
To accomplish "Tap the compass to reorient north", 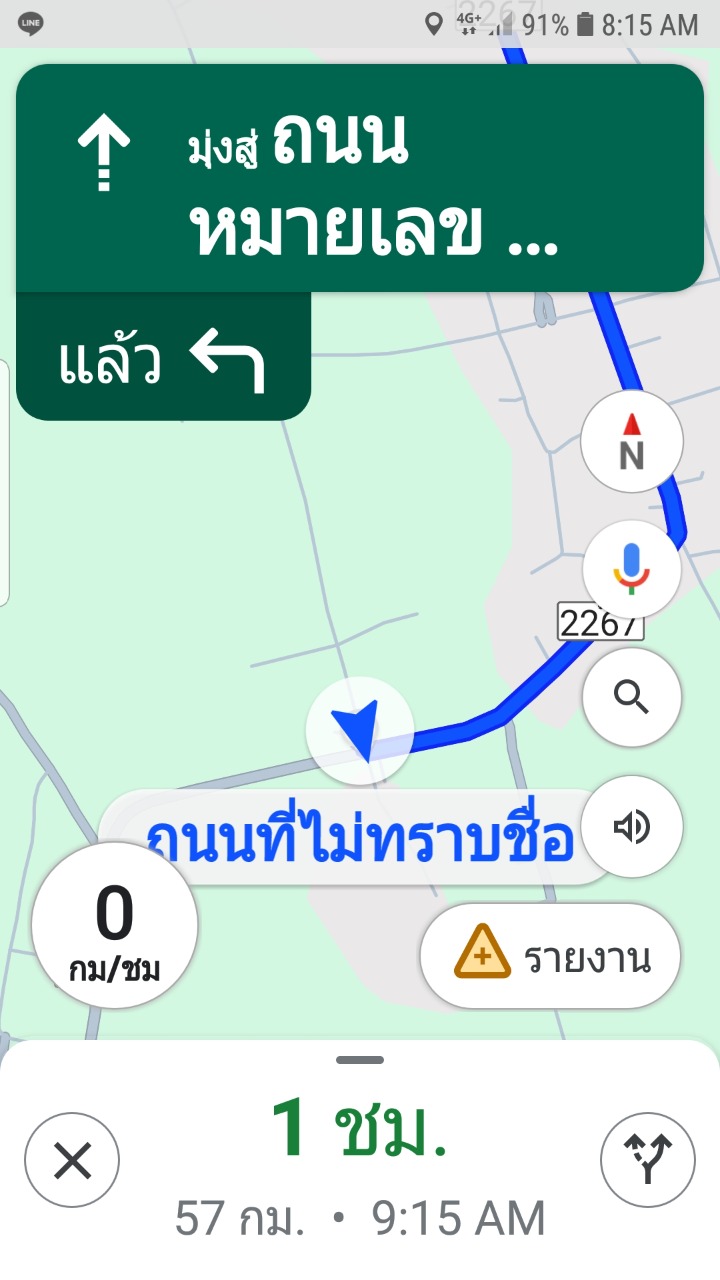I will tap(631, 442).
